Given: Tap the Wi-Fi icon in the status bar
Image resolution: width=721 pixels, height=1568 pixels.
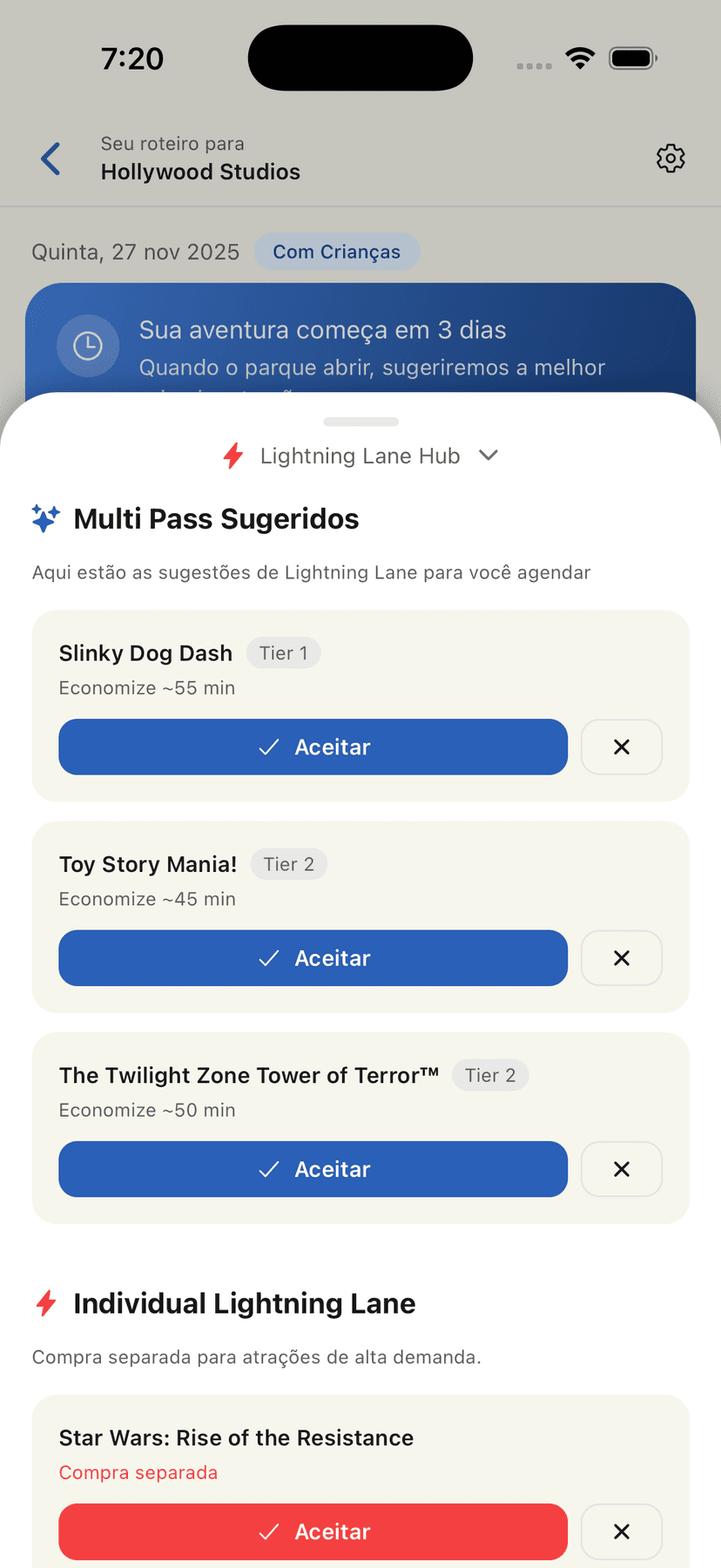Looking at the screenshot, I should [580, 57].
